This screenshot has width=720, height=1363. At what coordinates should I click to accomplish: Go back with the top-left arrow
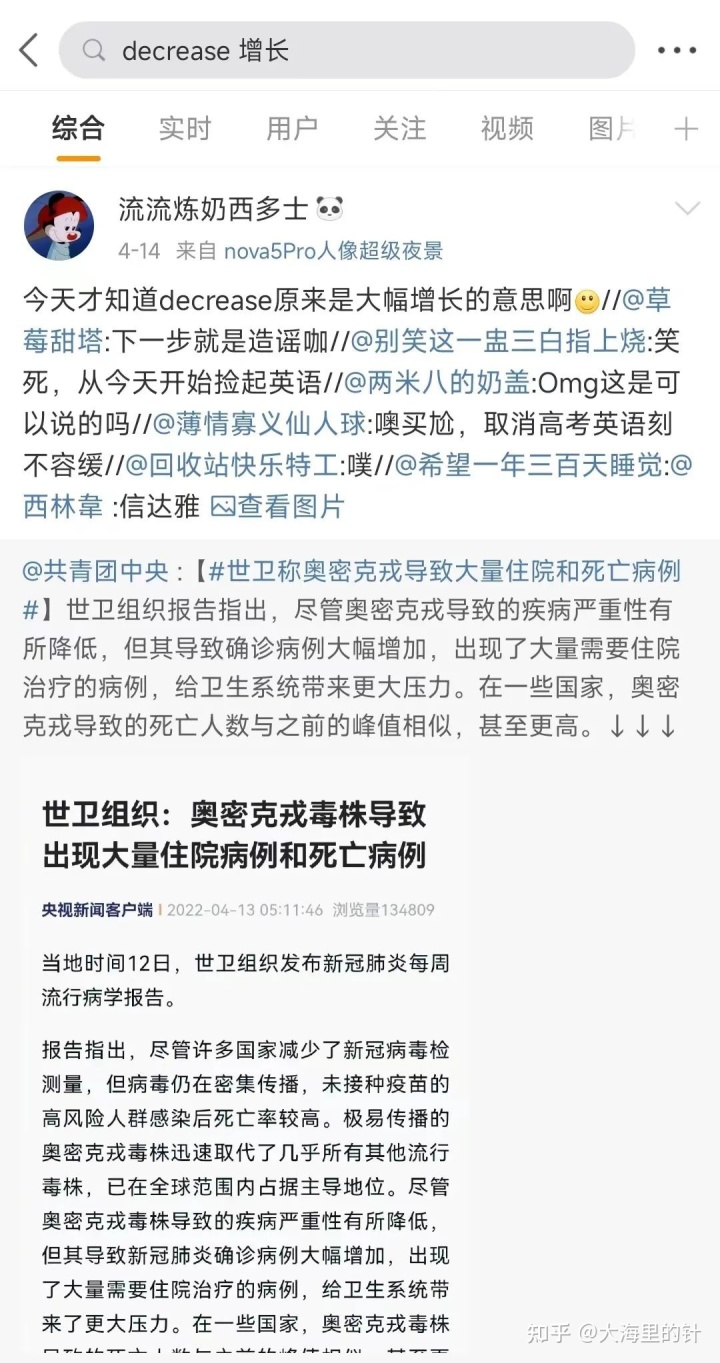29,50
